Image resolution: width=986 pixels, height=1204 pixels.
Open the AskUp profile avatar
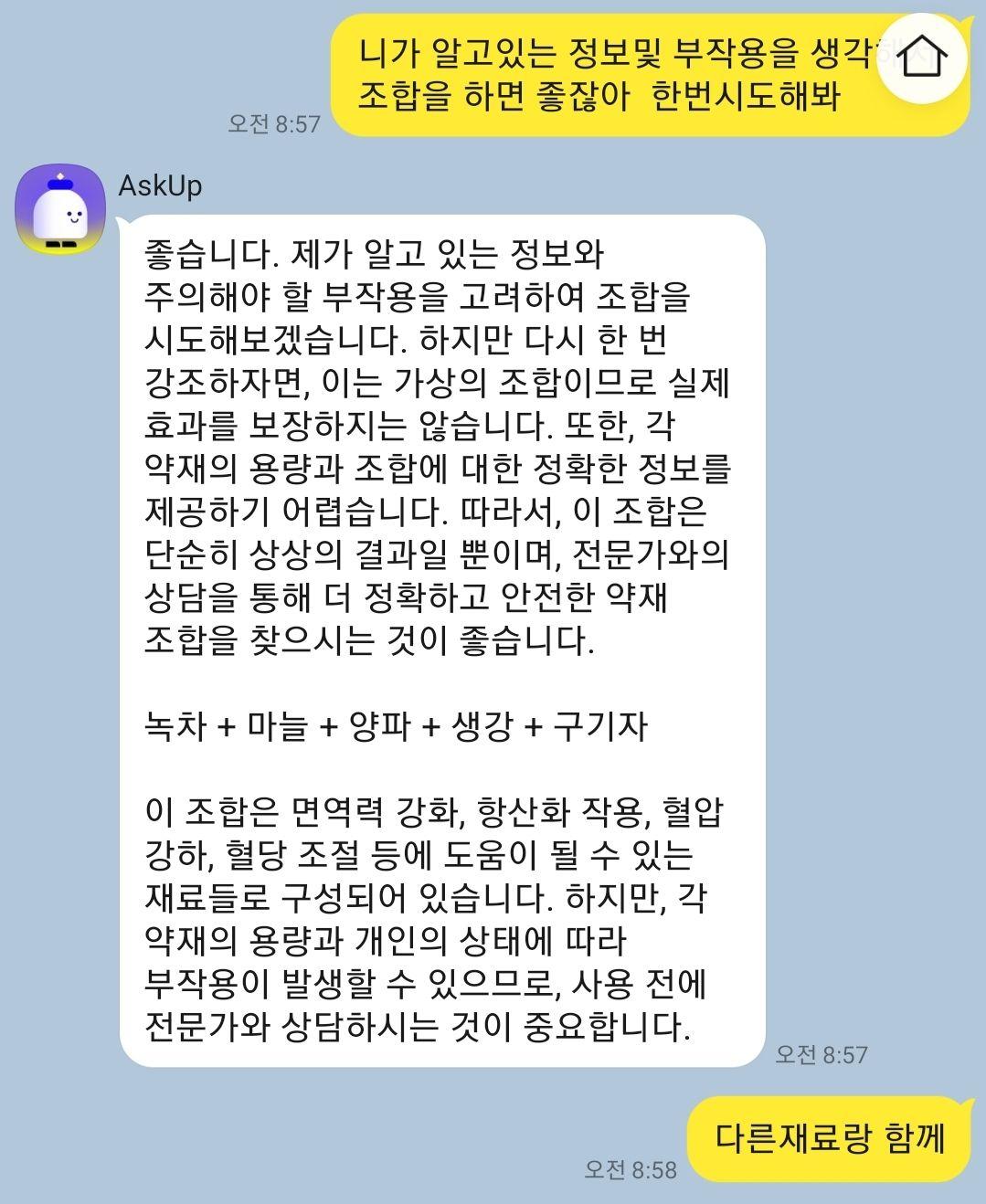pos(60,209)
